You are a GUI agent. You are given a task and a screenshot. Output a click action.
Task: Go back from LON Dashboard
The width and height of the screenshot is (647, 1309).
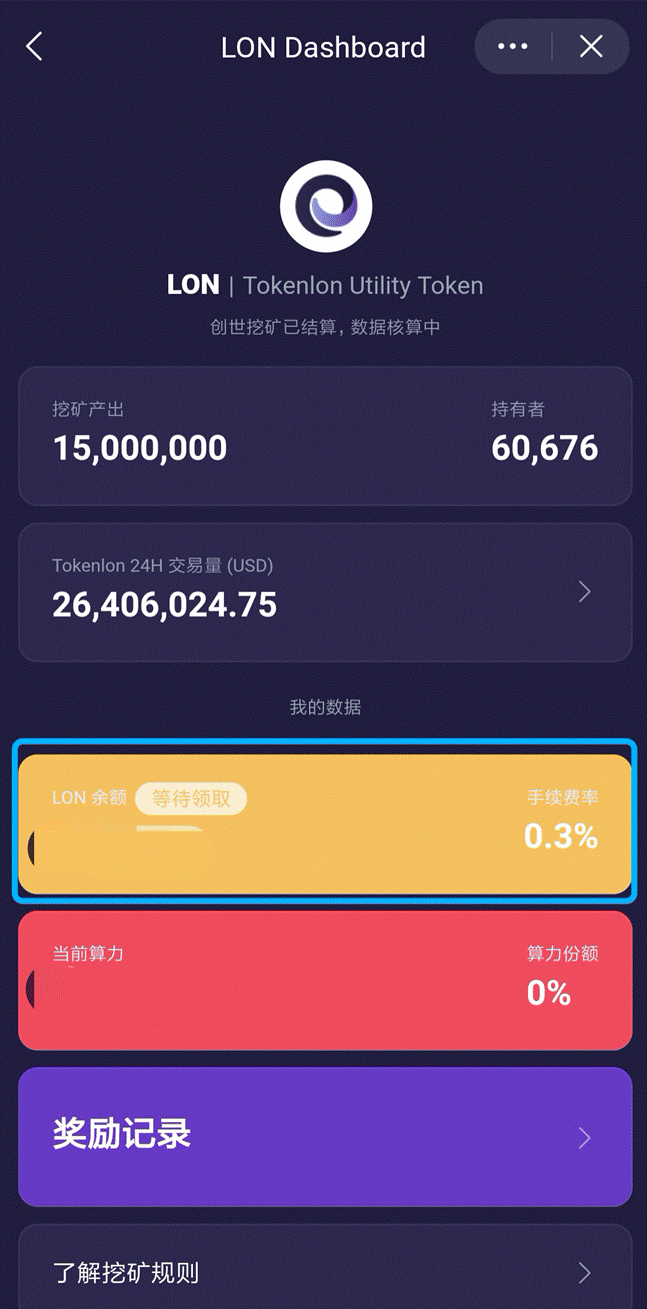pos(35,47)
